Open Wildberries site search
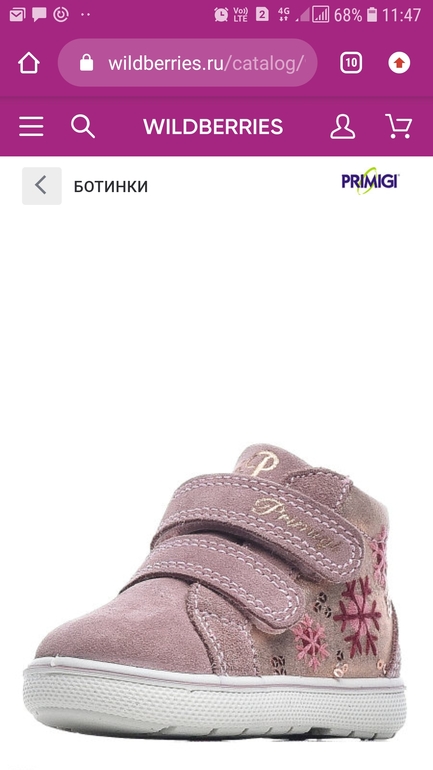Image resolution: width=433 pixels, height=770 pixels. (82, 127)
